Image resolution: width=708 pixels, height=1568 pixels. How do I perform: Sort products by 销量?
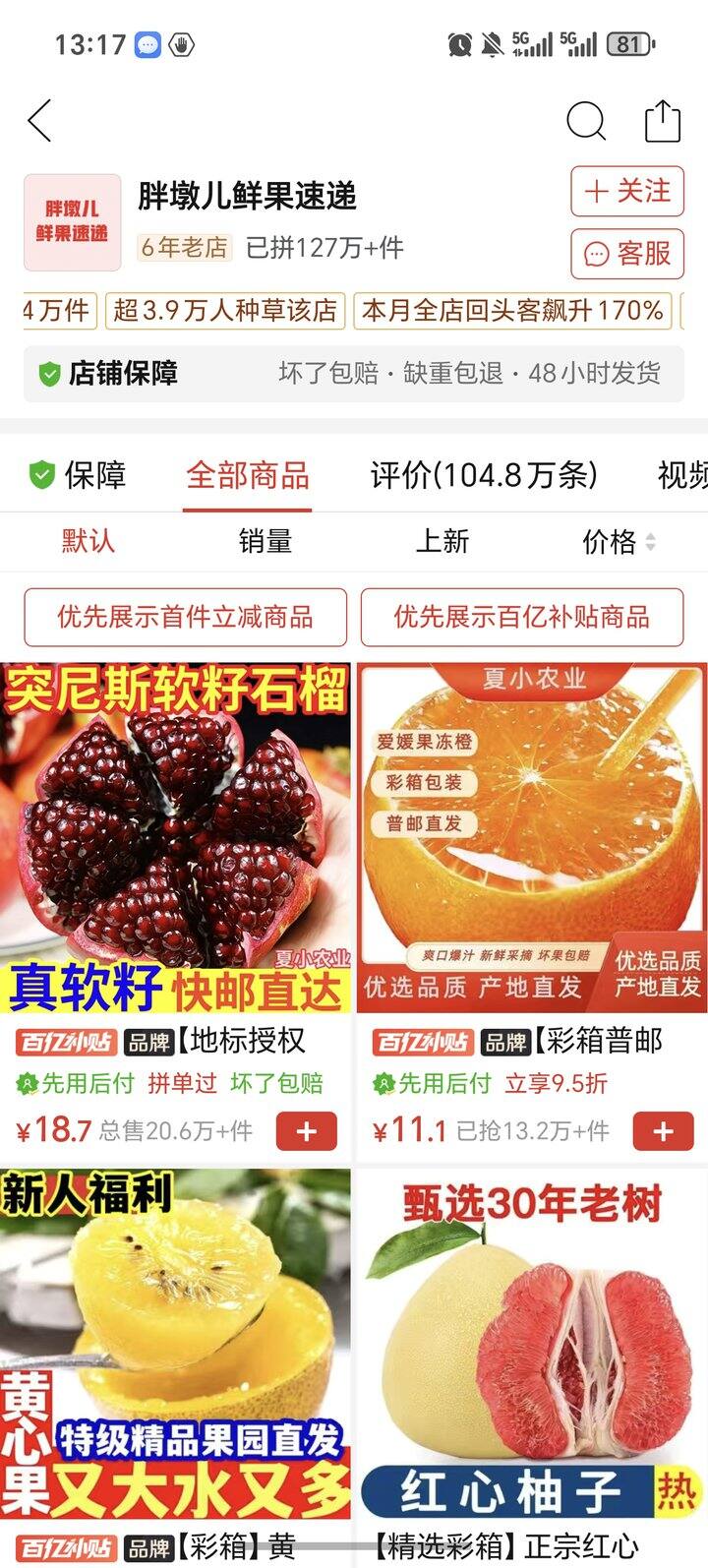point(264,542)
